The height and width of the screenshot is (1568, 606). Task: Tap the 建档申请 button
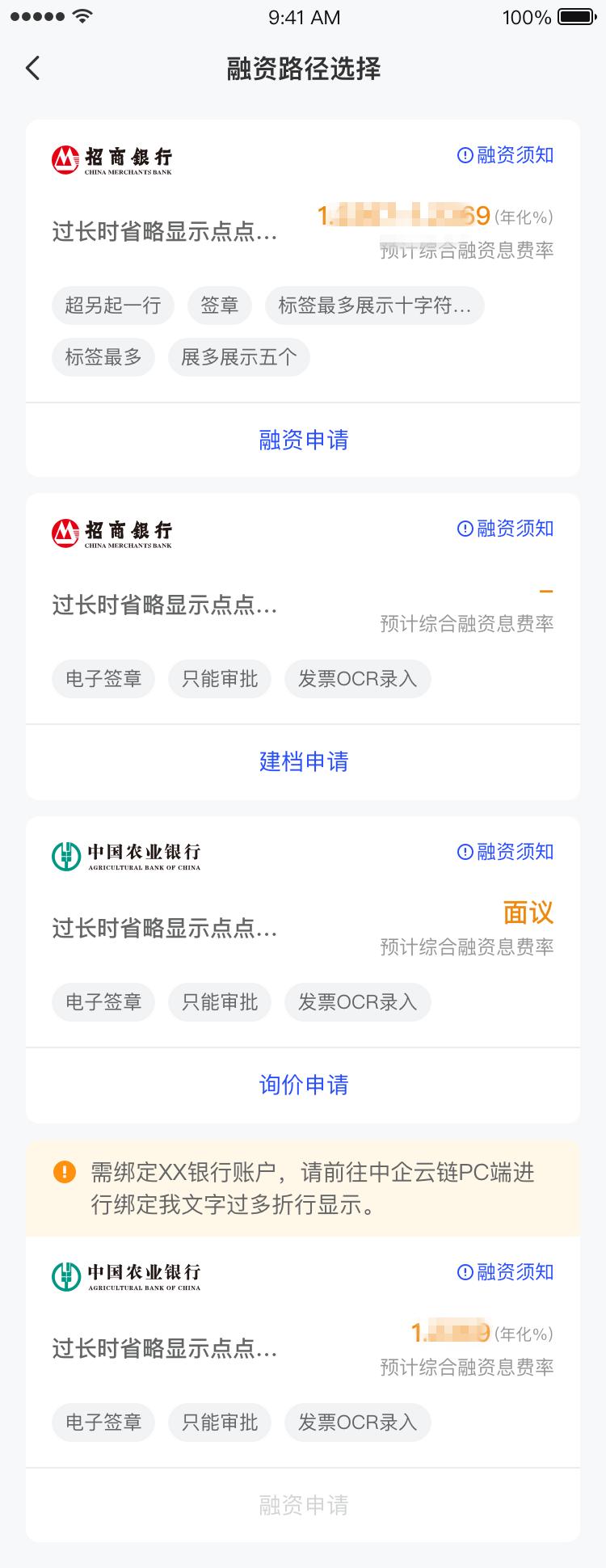[x=302, y=761]
